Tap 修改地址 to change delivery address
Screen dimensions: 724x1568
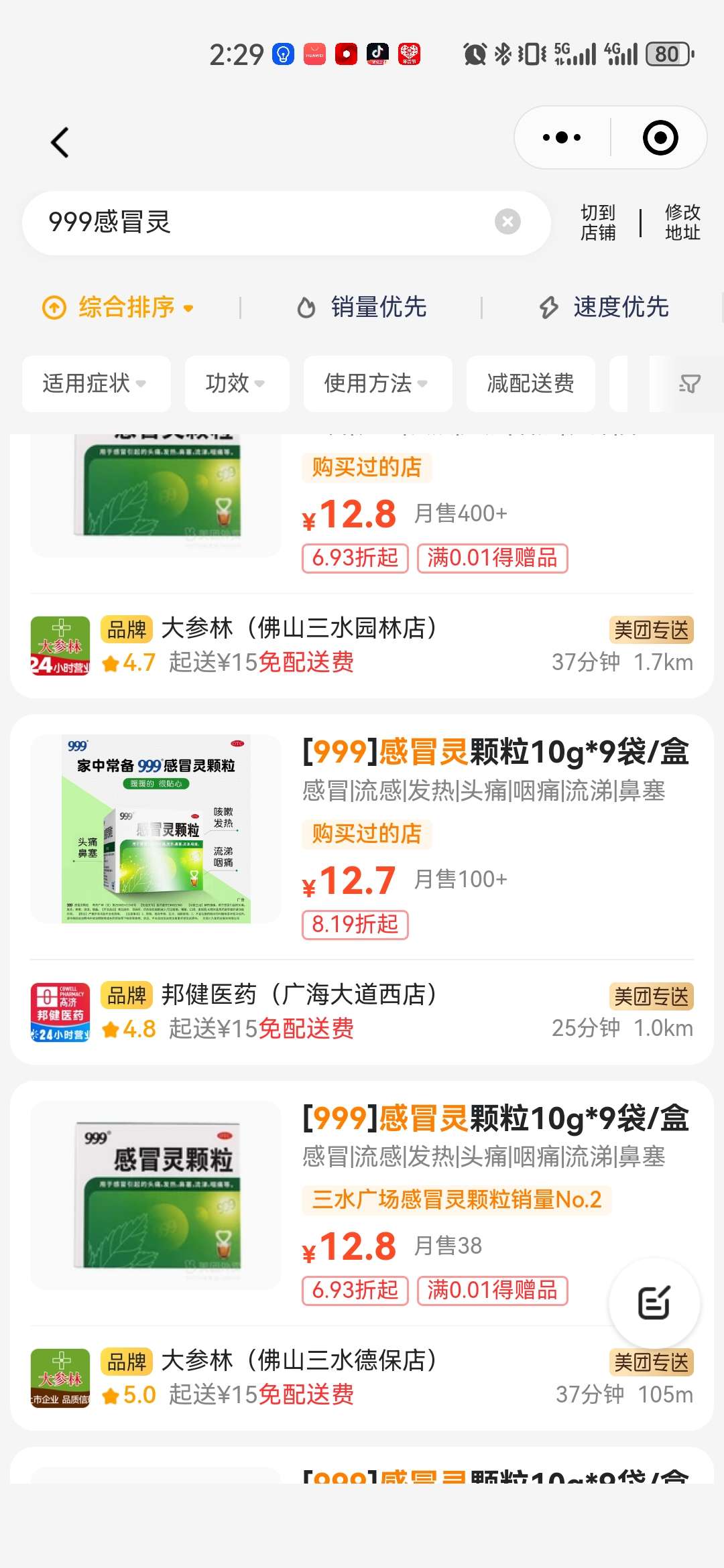(682, 222)
